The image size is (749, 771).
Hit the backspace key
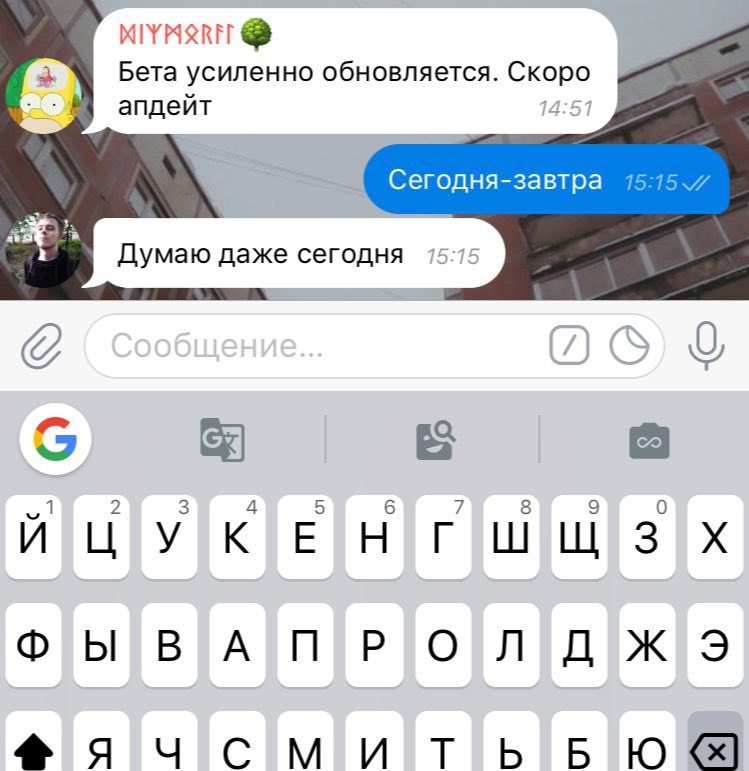click(714, 750)
